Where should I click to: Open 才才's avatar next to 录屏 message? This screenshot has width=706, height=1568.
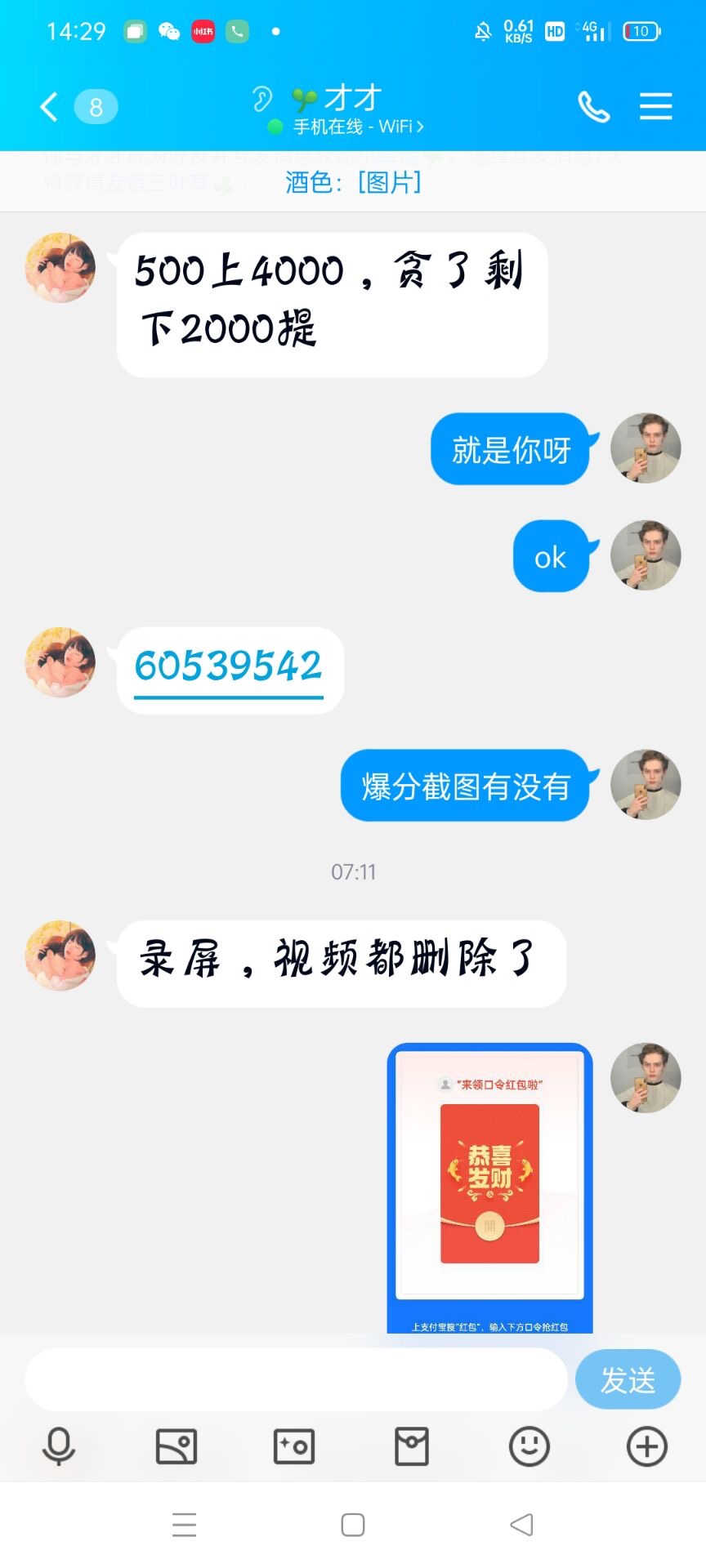tap(60, 955)
